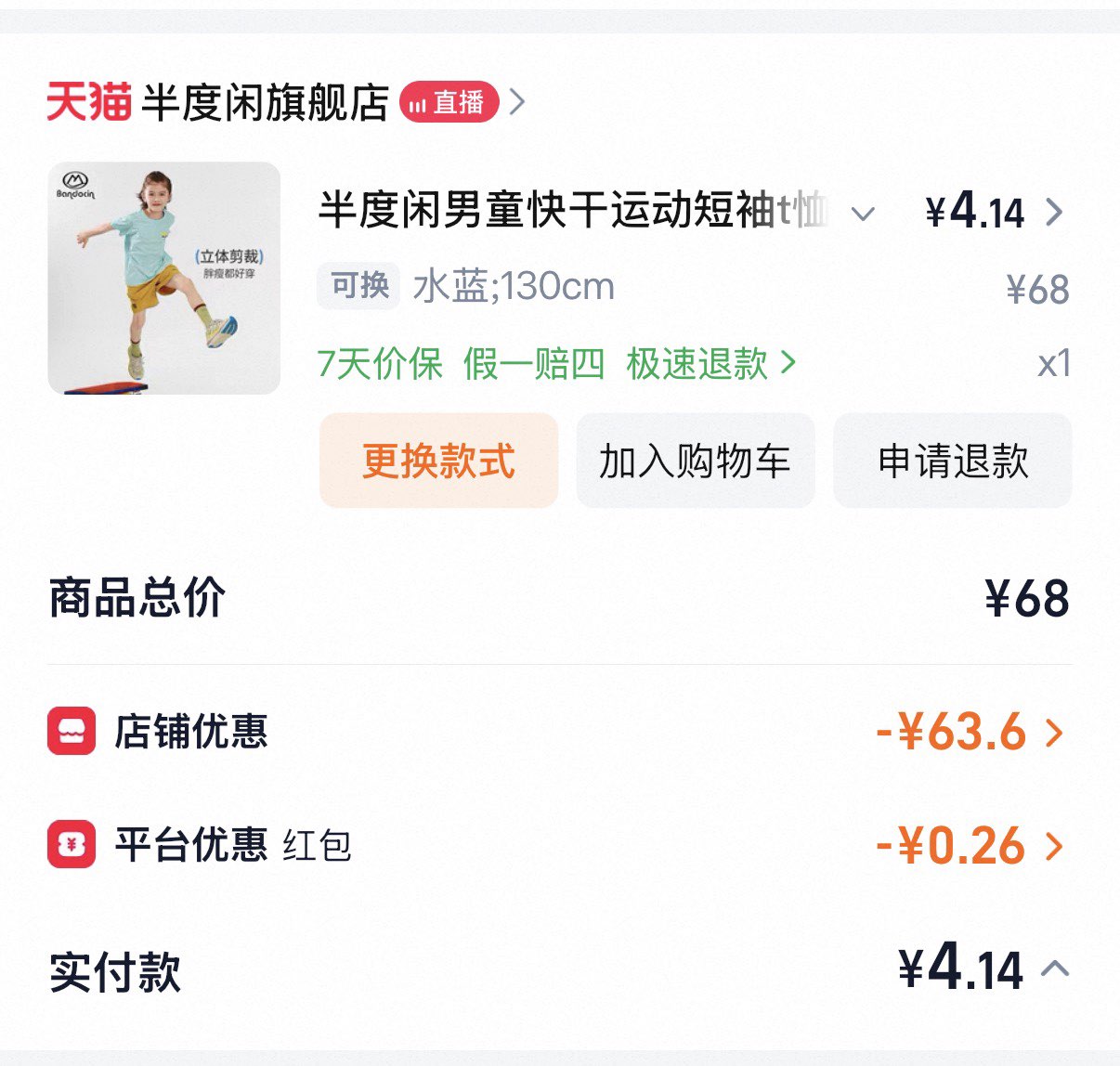
Task: Open the ¥4.14 price detail chevron
Action: [1053, 213]
